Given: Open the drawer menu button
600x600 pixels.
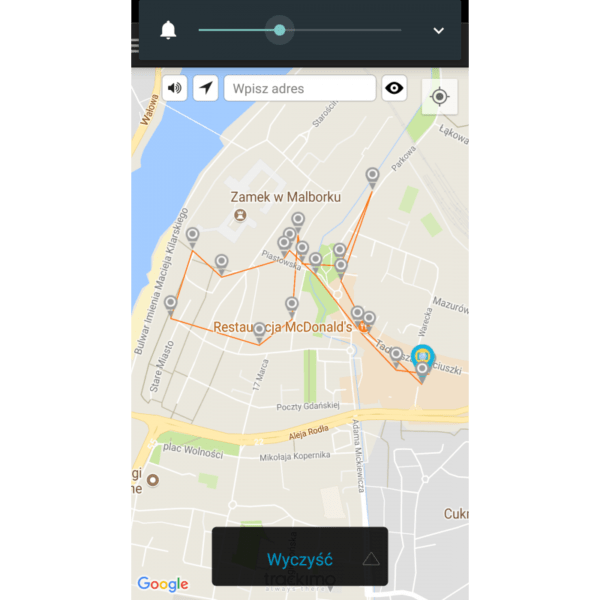Looking at the screenshot, I should click(135, 46).
